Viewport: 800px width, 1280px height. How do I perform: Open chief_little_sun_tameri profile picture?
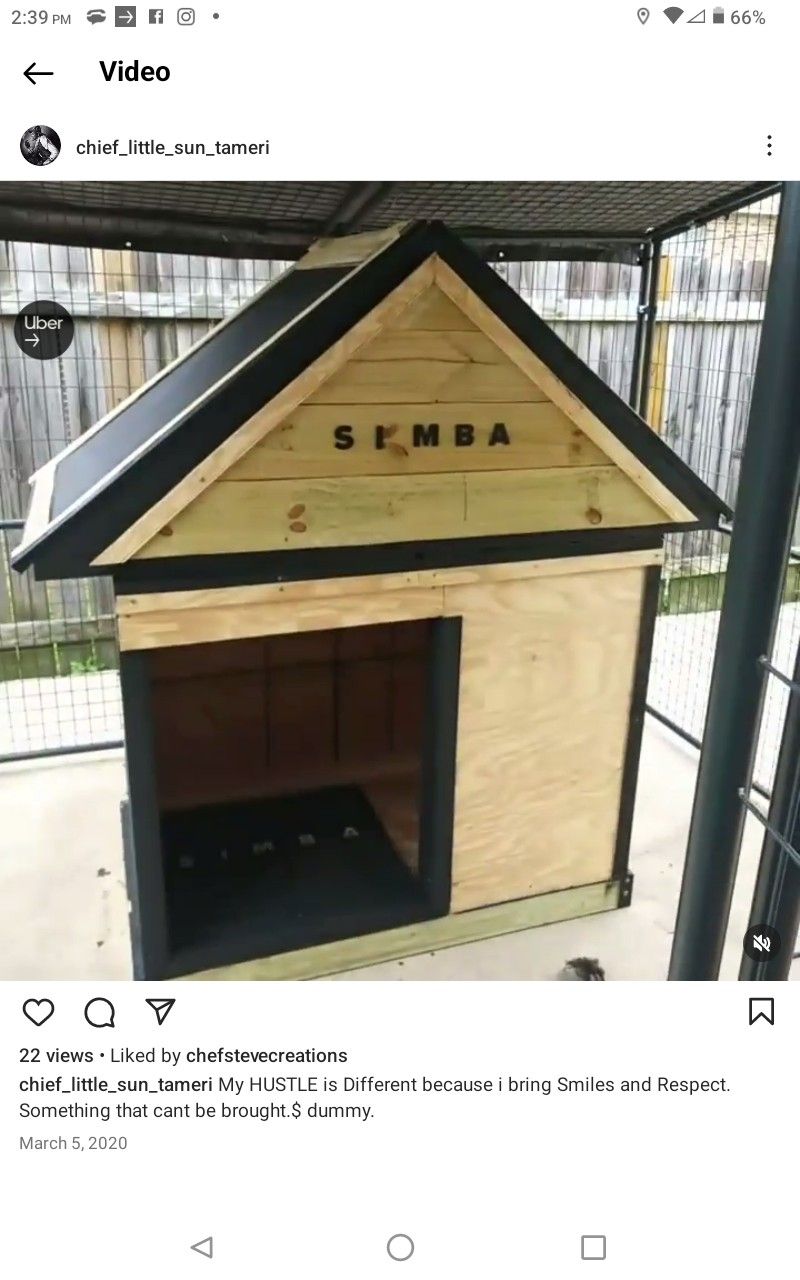pyautogui.click(x=41, y=147)
